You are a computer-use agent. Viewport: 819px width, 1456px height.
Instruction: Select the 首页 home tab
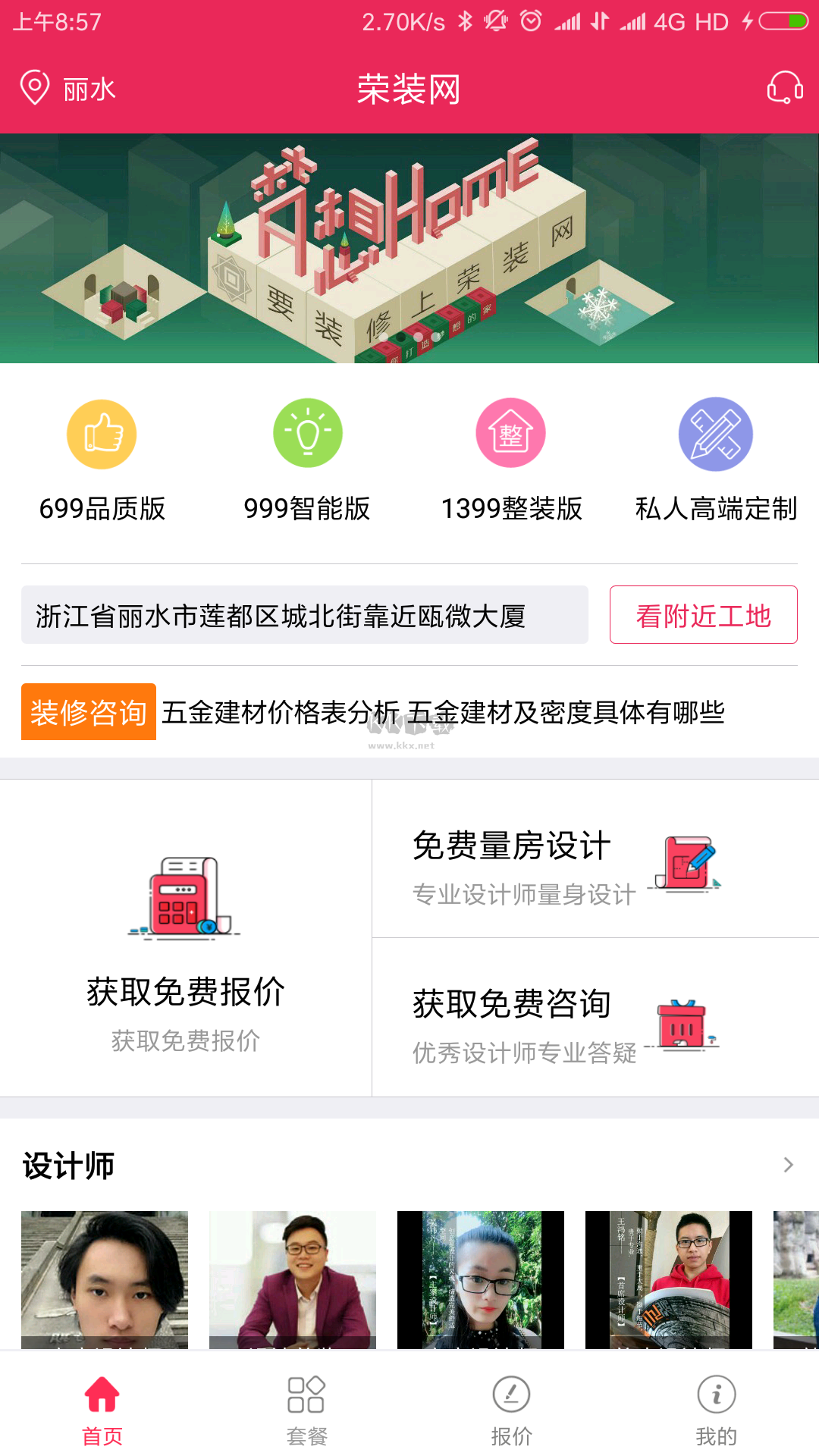click(x=102, y=1410)
